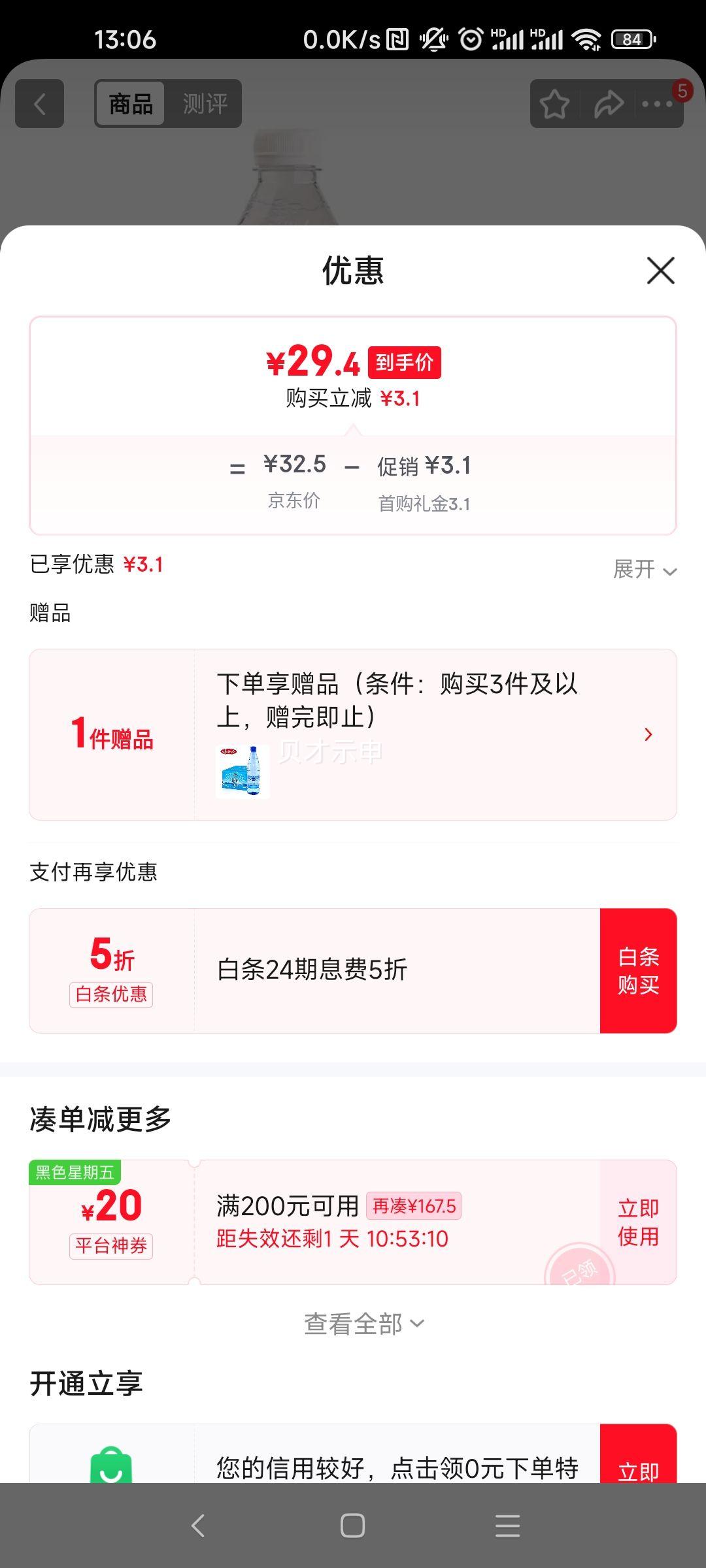Close the 优惠 discount popup
This screenshot has width=706, height=1568.
point(660,270)
